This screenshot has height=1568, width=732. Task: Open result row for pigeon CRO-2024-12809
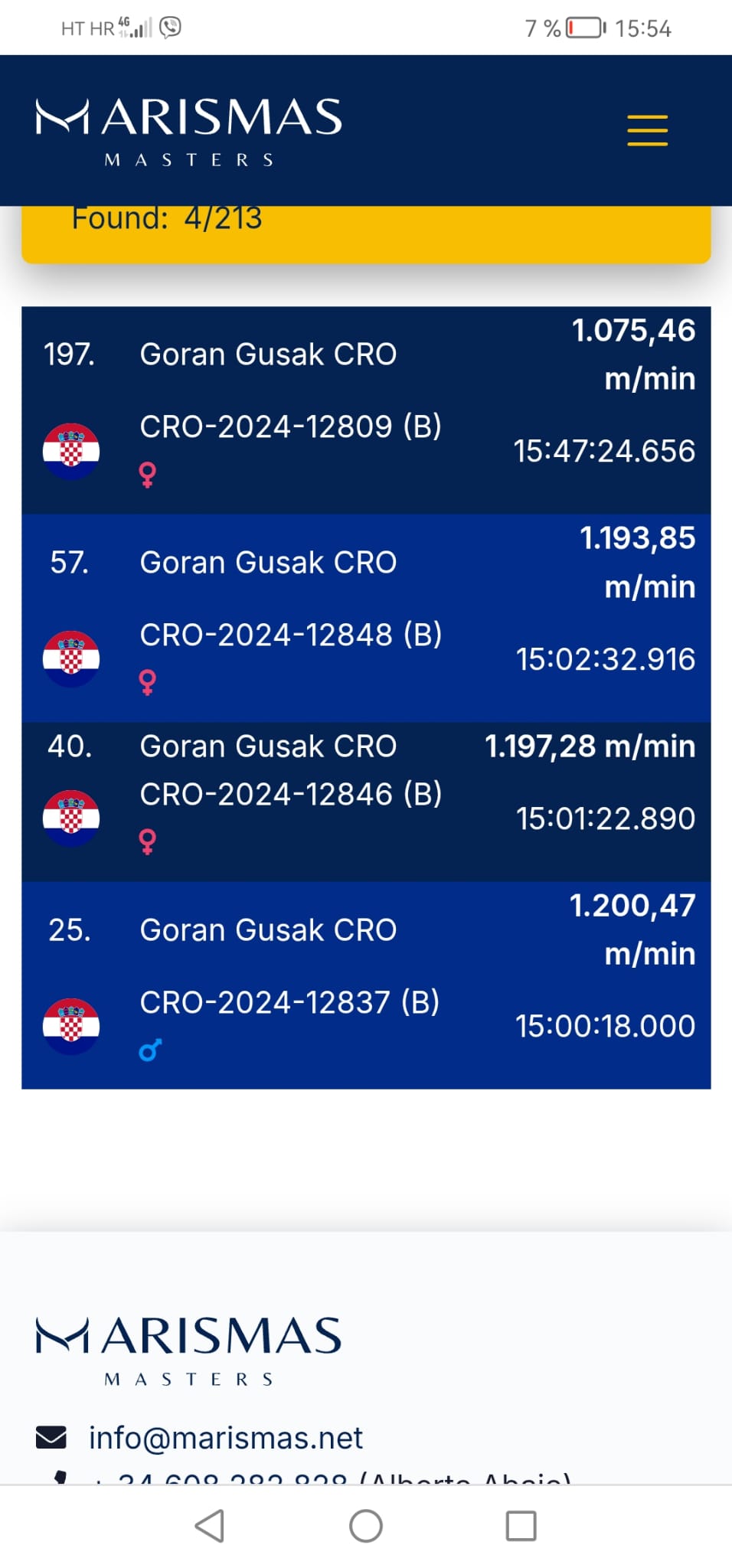(x=366, y=410)
